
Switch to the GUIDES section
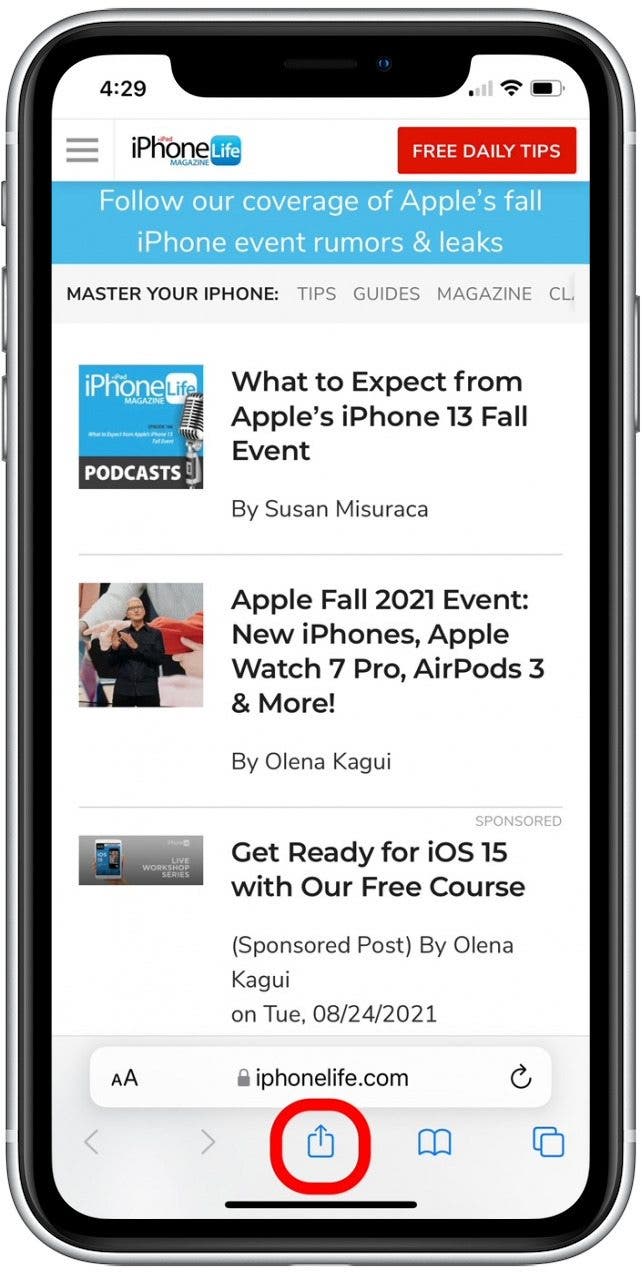[x=386, y=293]
